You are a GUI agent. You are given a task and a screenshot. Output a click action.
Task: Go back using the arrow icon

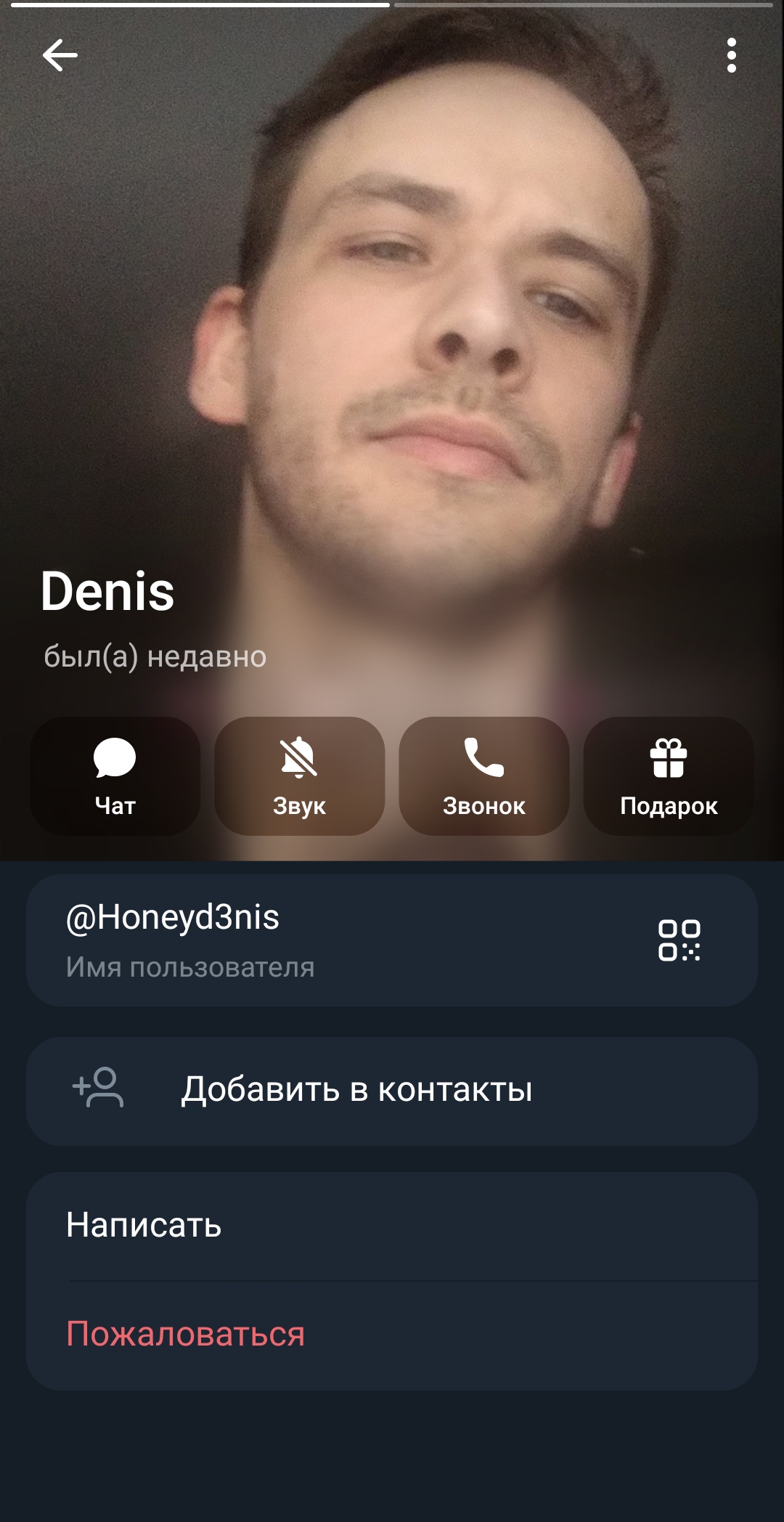coord(60,55)
